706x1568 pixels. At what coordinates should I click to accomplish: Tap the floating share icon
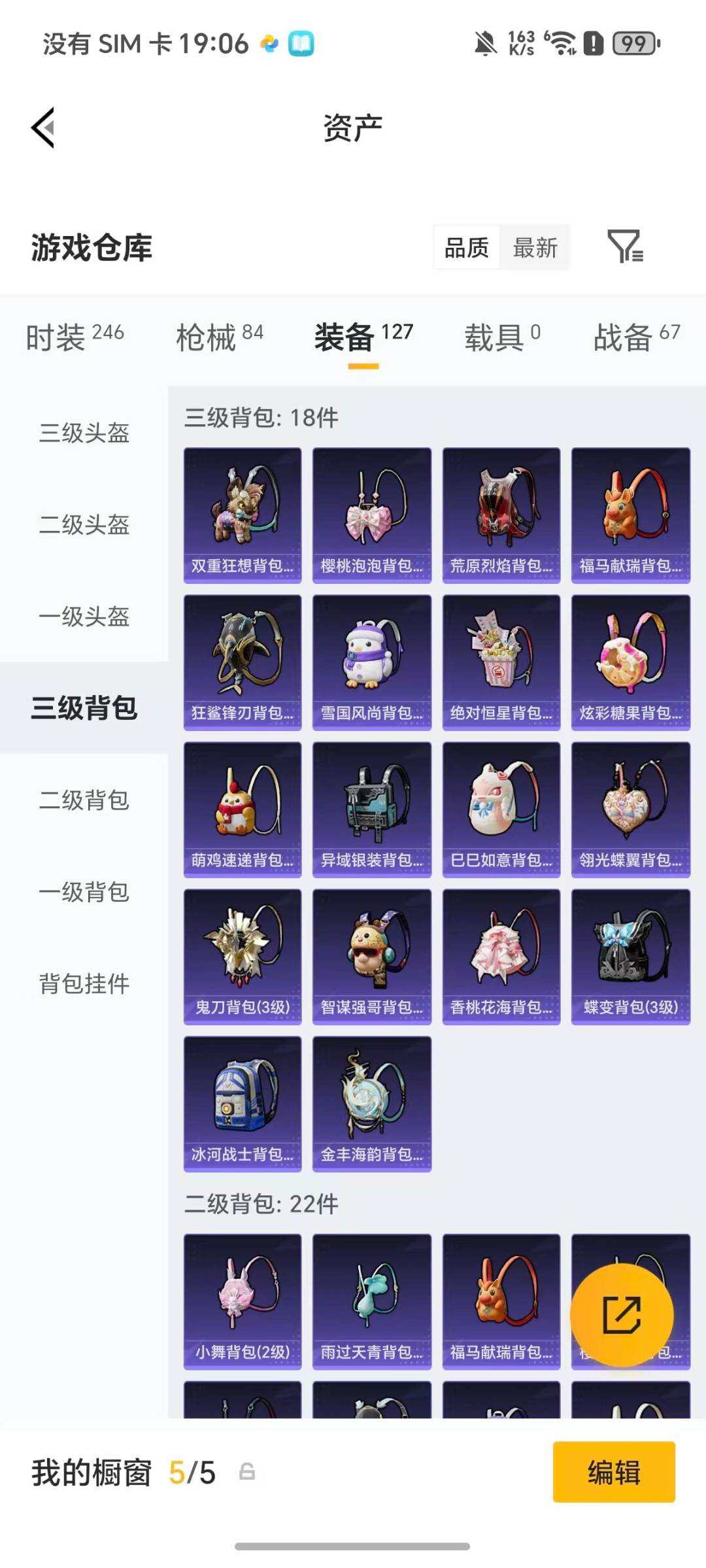click(x=622, y=1314)
